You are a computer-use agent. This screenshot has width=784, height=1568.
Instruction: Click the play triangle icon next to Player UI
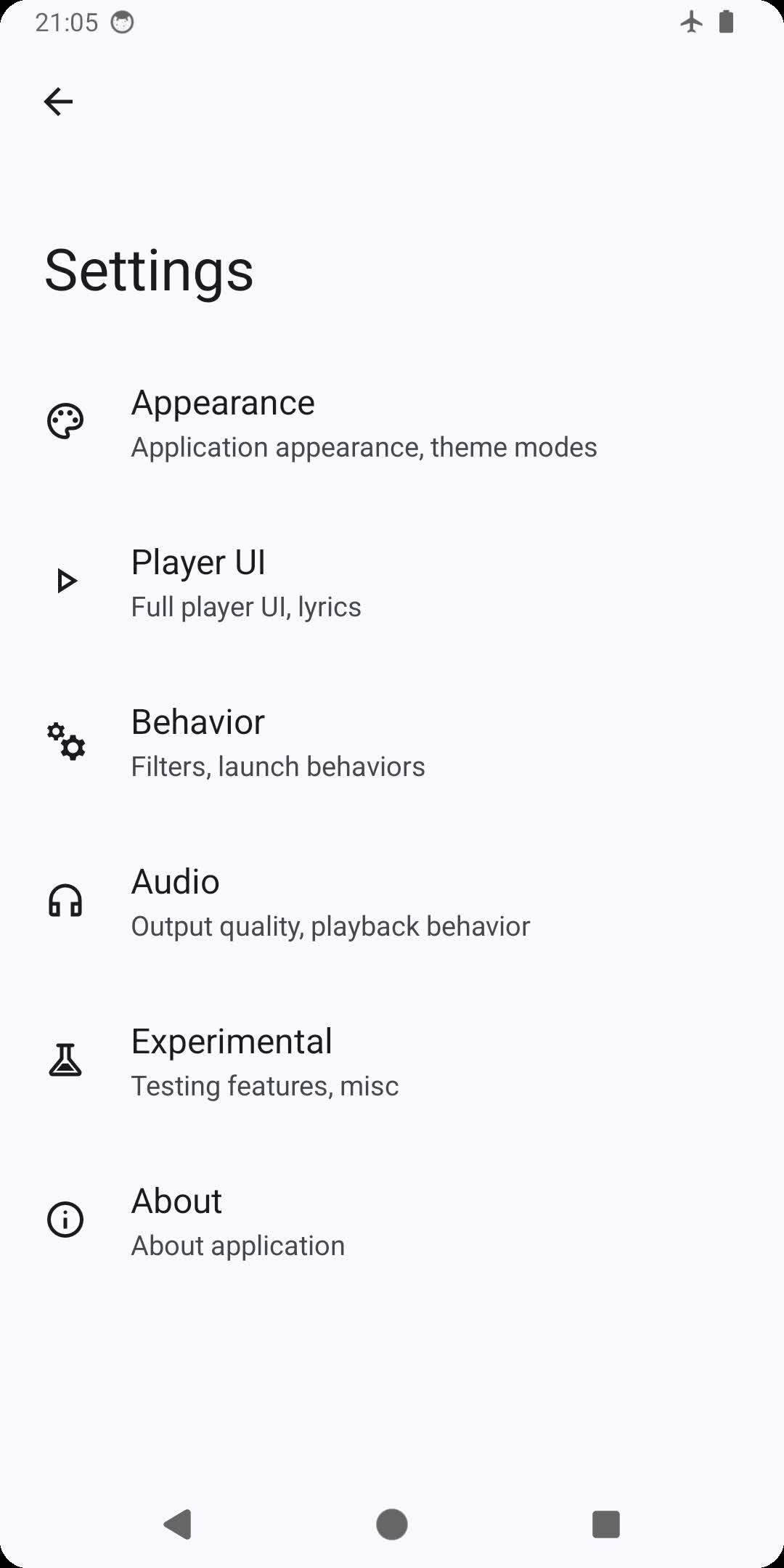tap(65, 581)
